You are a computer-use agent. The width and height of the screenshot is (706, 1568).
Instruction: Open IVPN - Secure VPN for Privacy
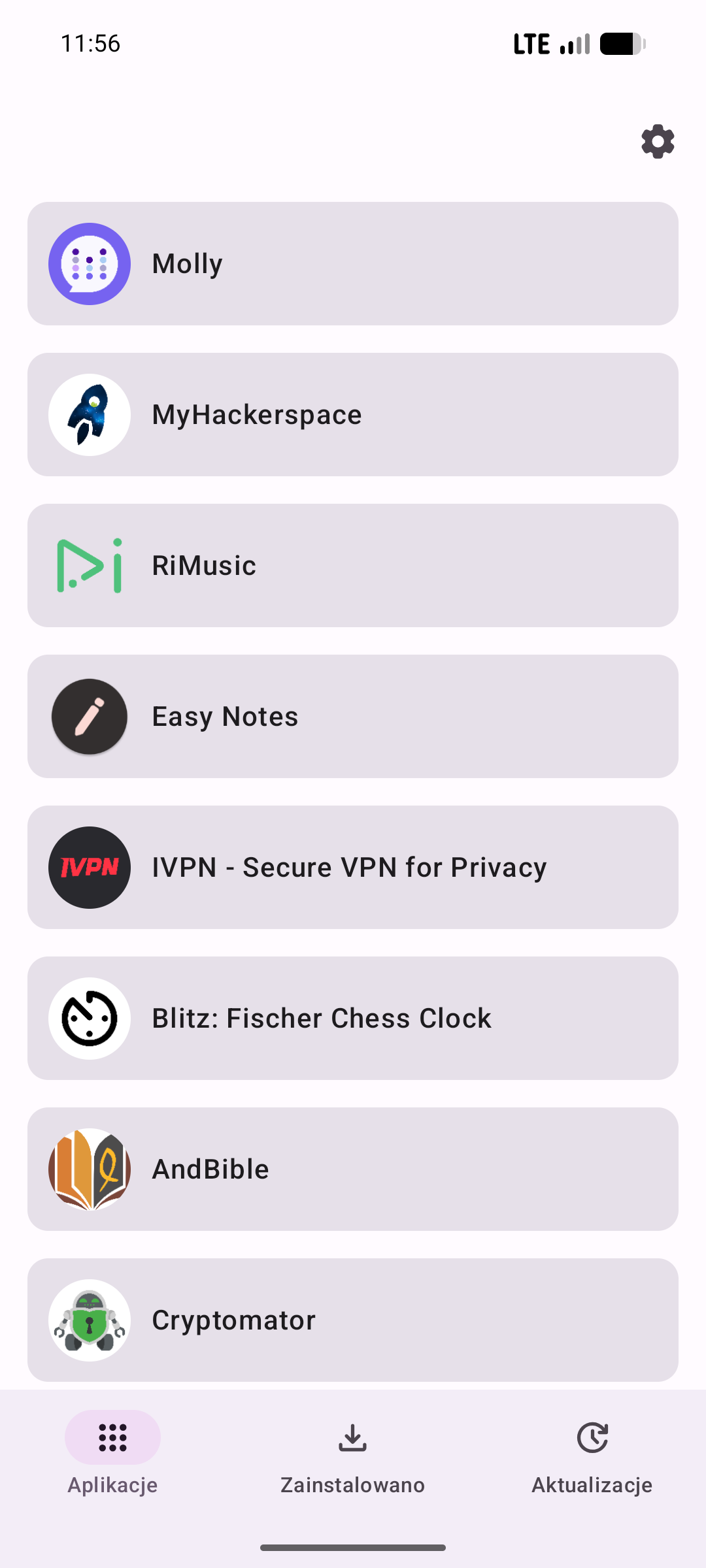353,868
